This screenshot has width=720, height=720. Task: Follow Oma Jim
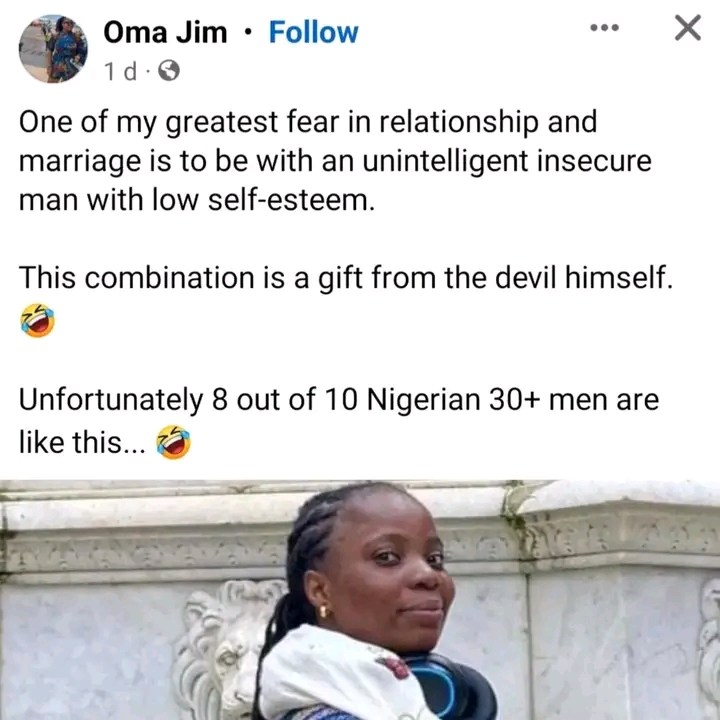[313, 32]
